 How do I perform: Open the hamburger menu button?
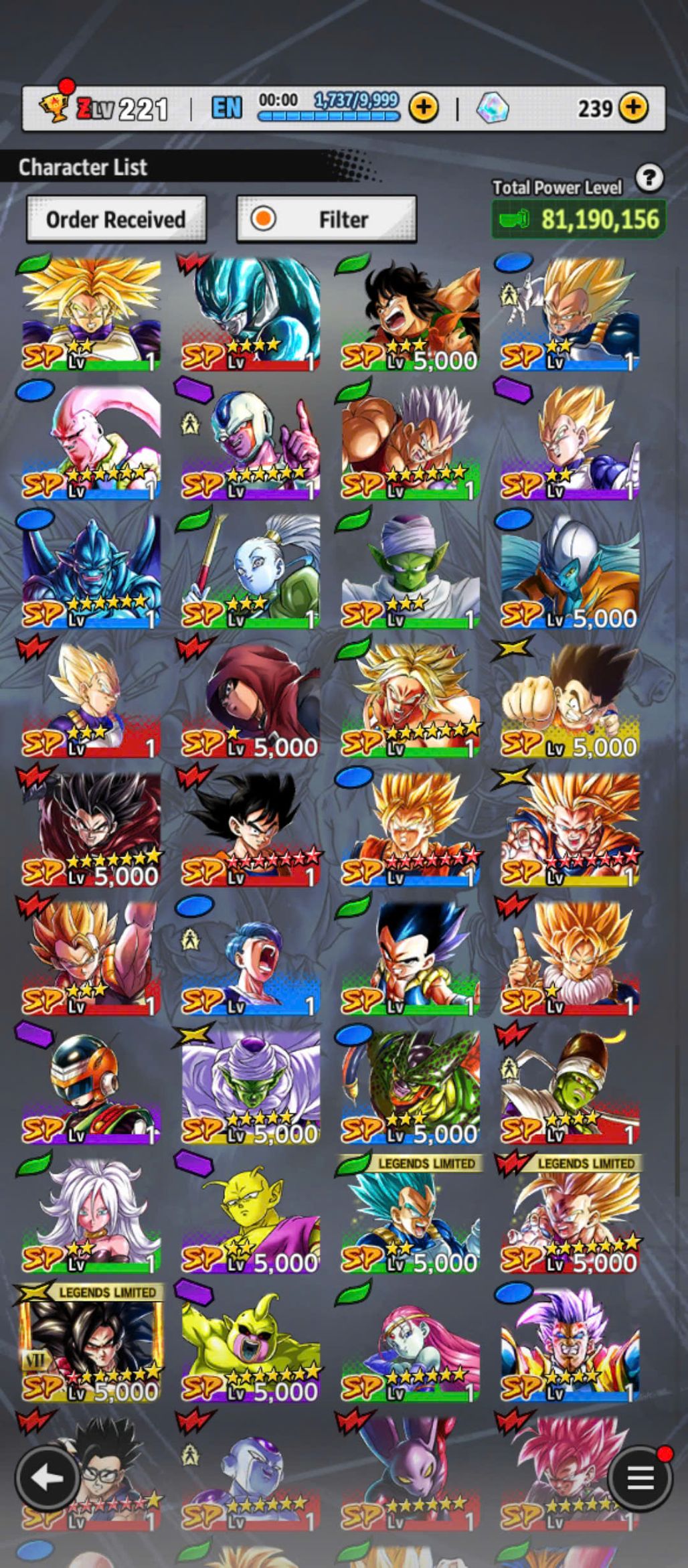coord(640,1478)
